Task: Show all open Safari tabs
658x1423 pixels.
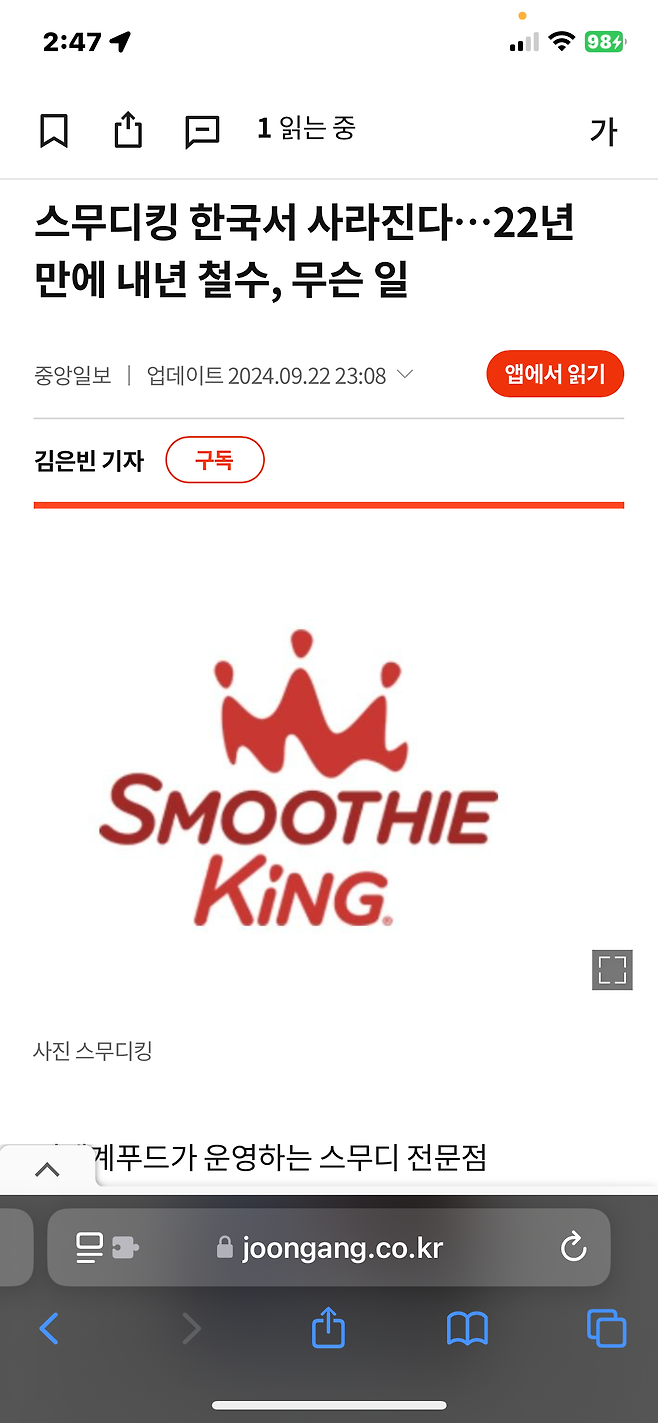Action: coord(606,1329)
